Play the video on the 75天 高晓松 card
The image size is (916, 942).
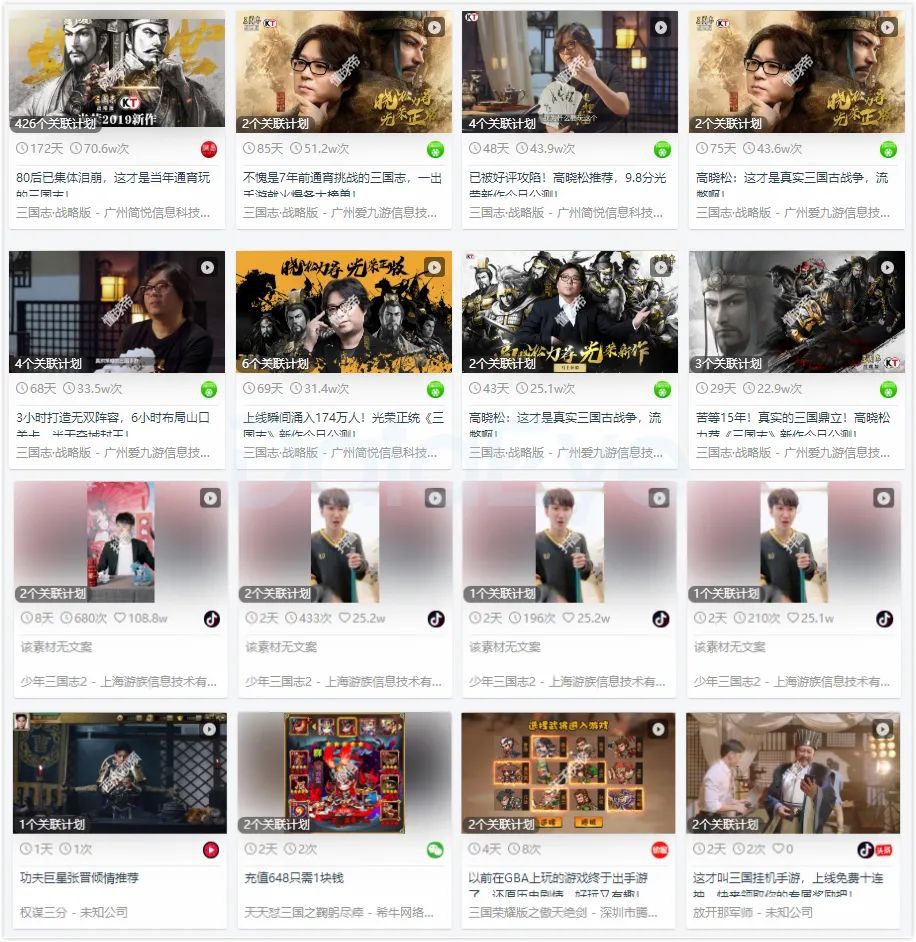coord(884,28)
